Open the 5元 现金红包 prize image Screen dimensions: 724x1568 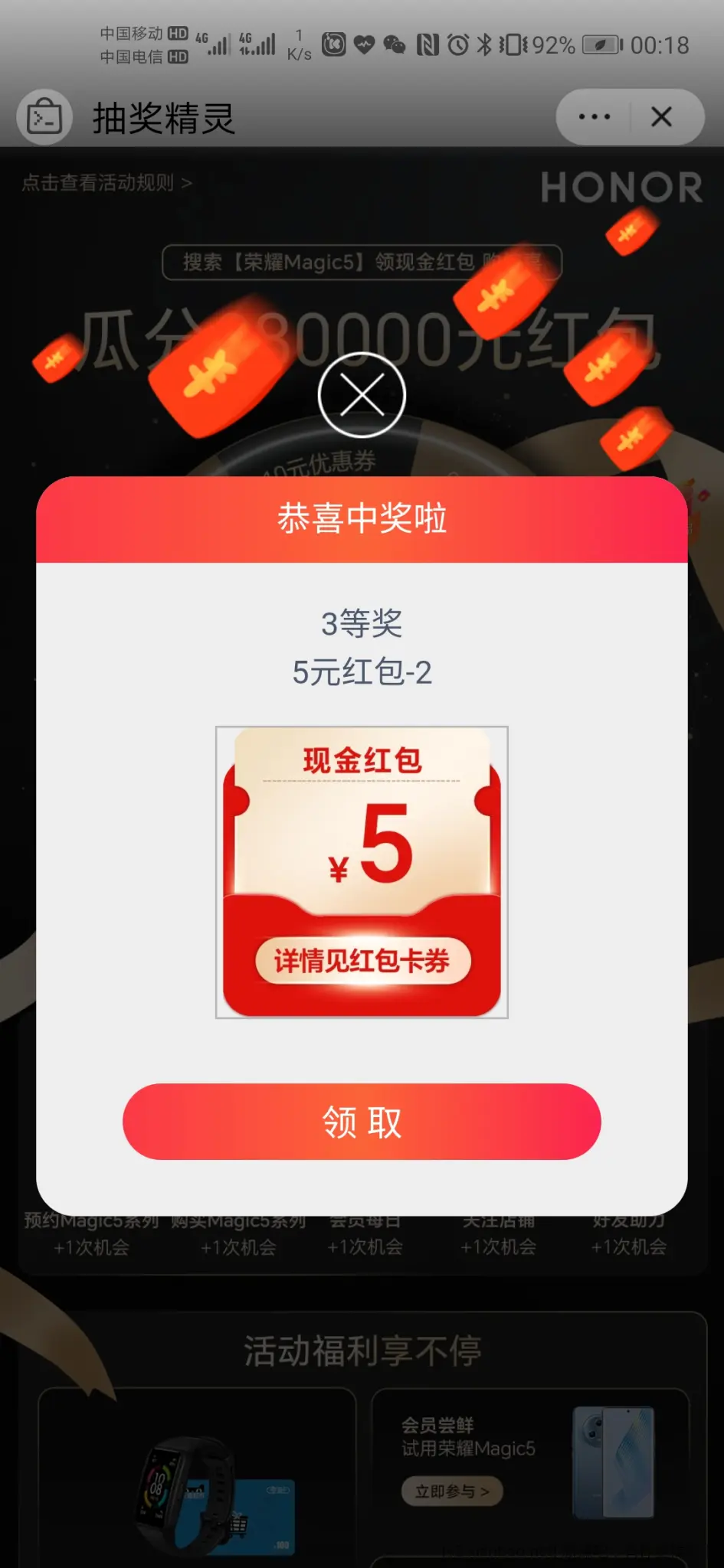(x=362, y=872)
